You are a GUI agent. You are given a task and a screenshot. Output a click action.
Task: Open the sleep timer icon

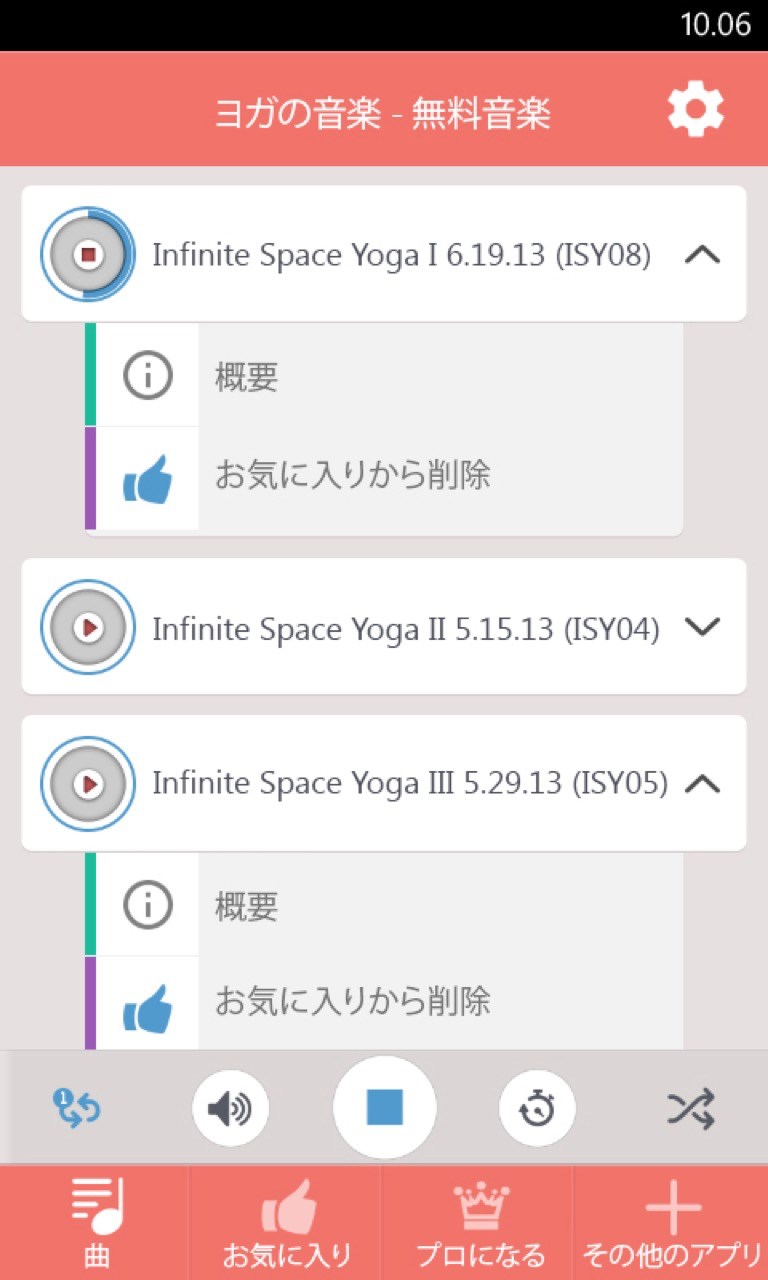537,1107
